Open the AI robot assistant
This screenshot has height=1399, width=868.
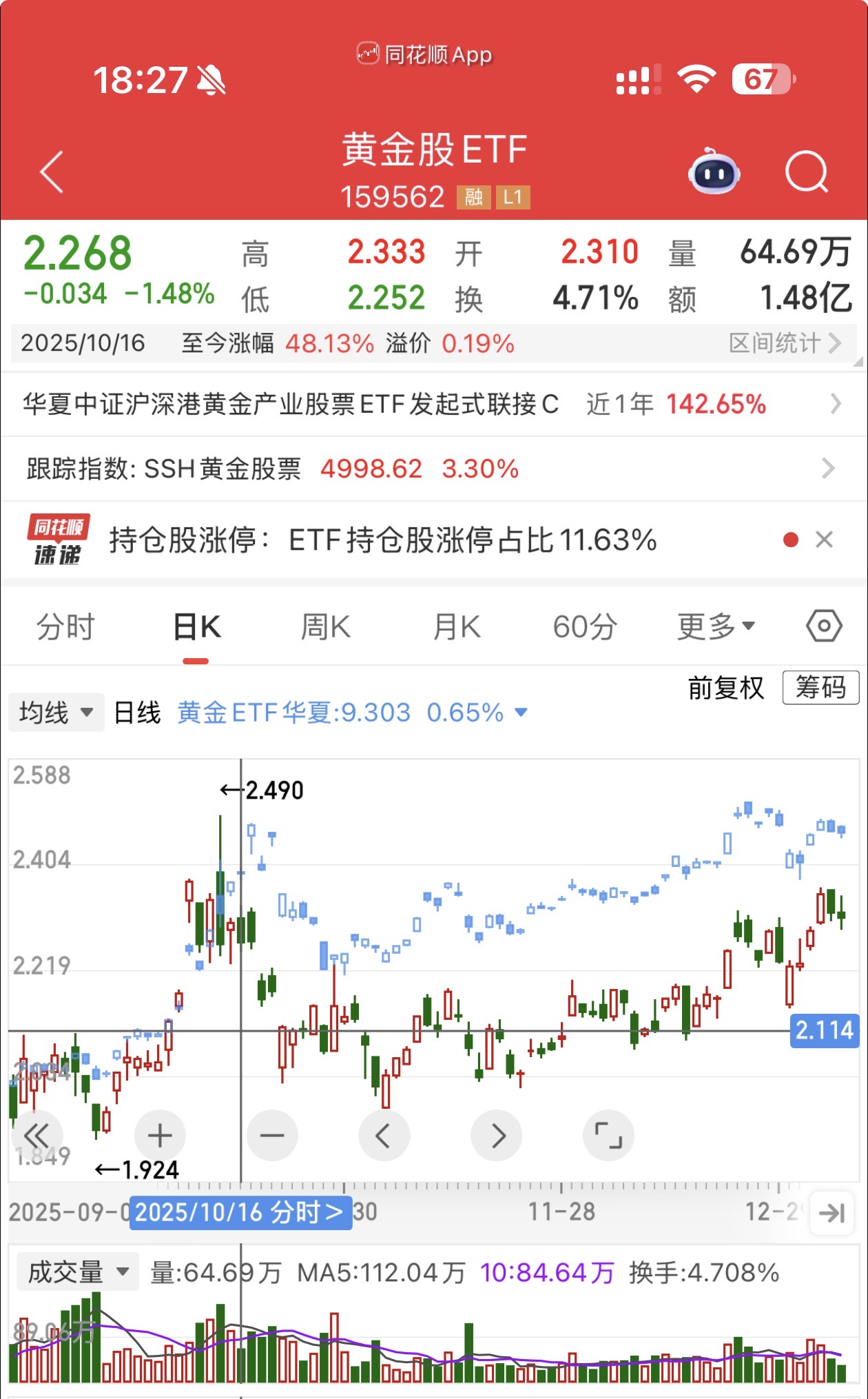point(714,172)
